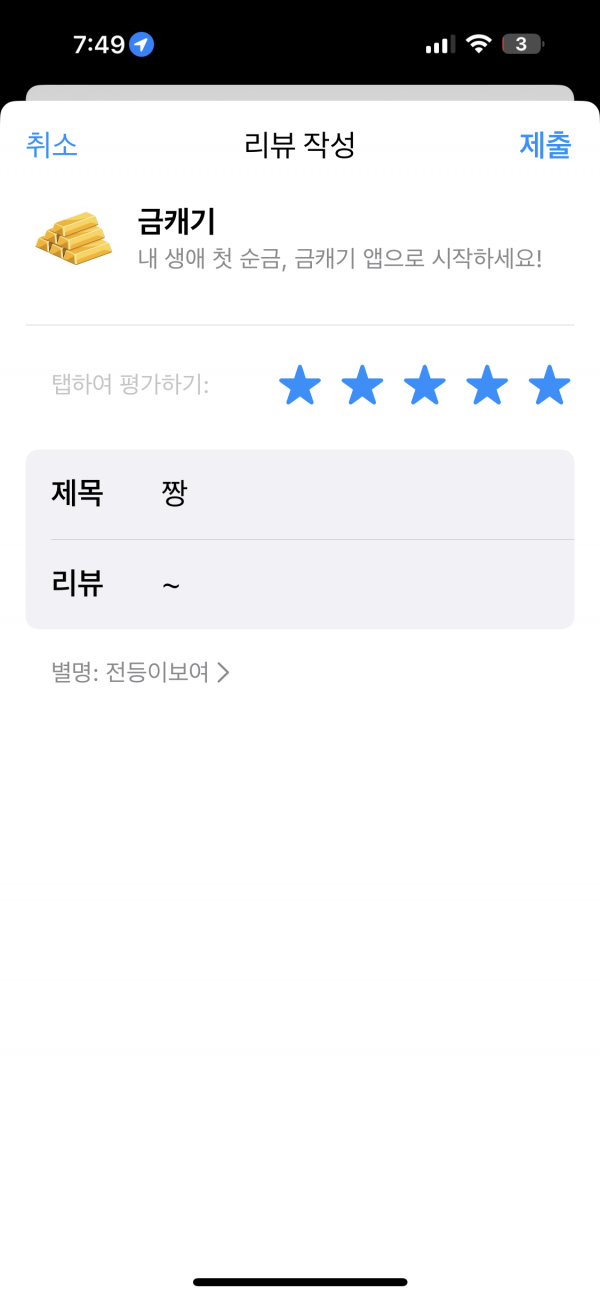Set rating to two stars
600x1299 pixels.
tap(362, 385)
